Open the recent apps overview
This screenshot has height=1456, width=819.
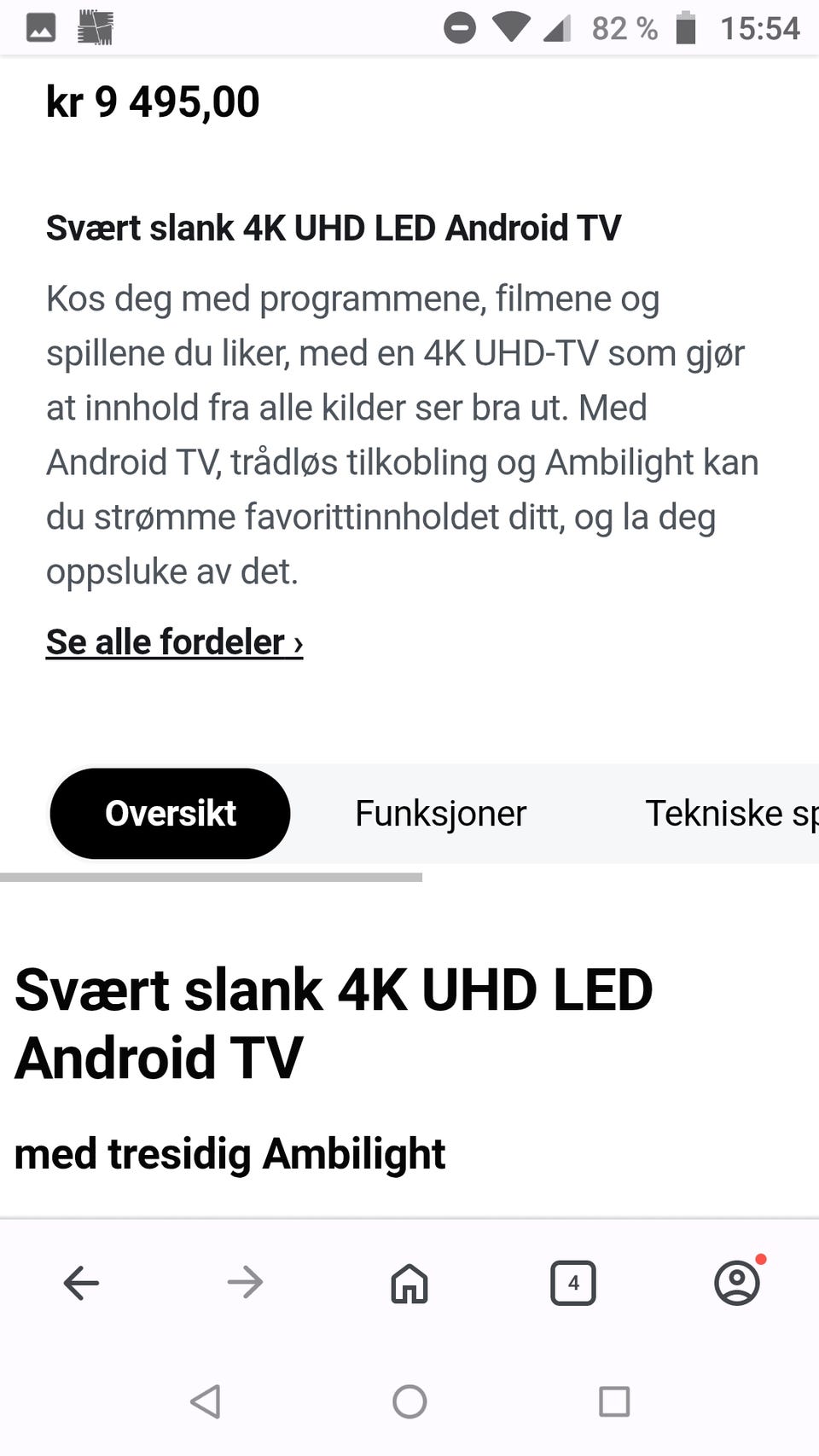pyautogui.click(x=614, y=1401)
